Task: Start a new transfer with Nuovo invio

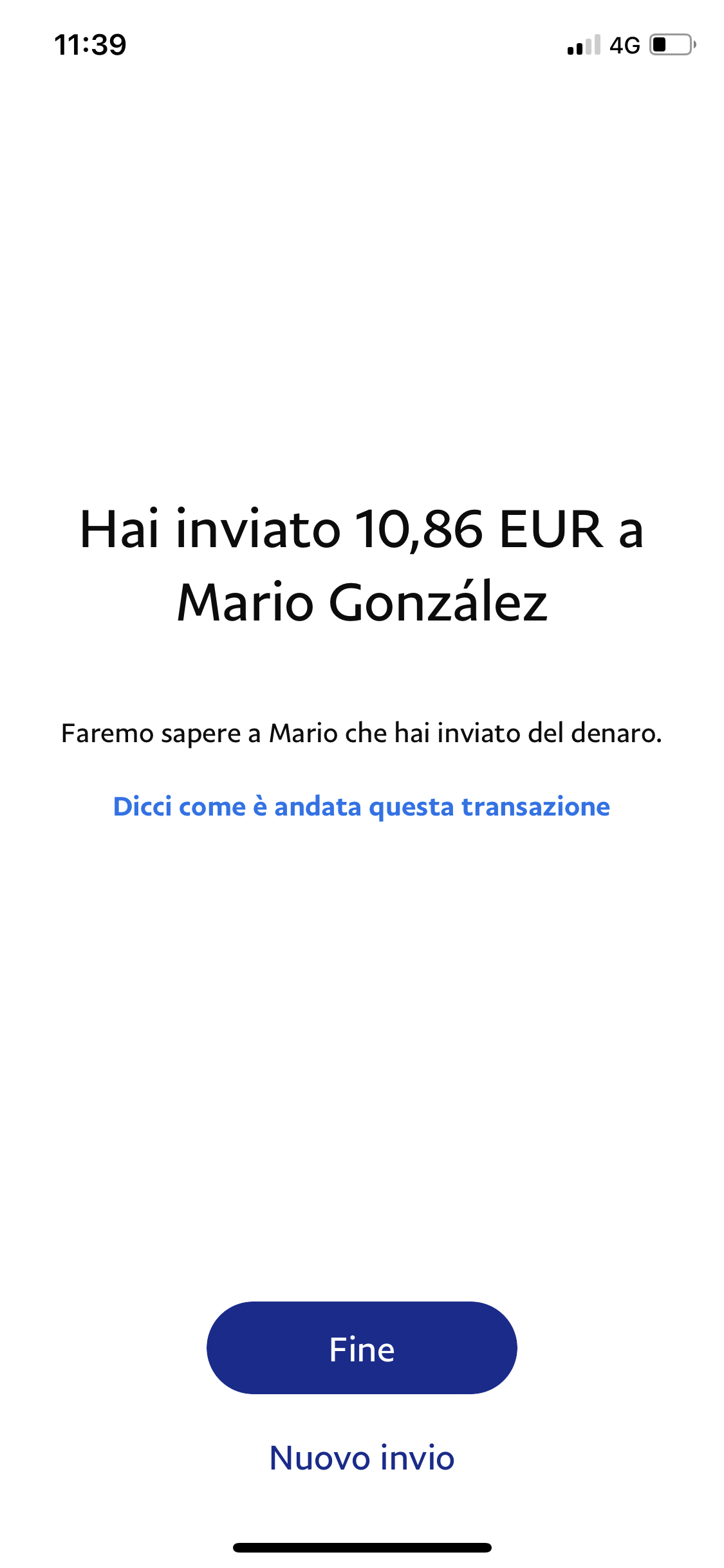Action: coord(362,1458)
